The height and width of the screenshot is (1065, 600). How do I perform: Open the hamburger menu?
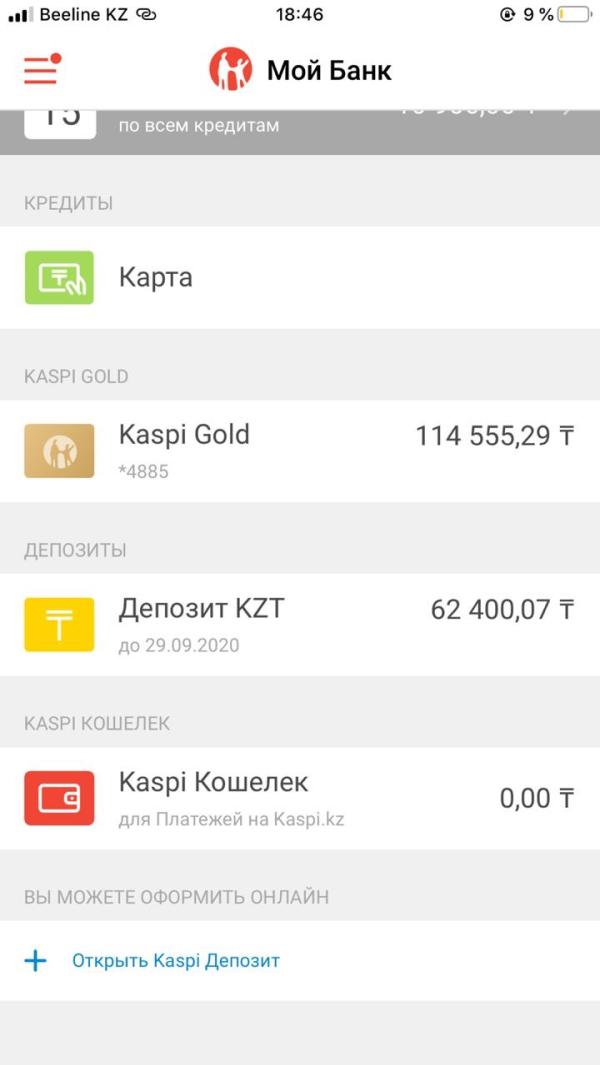[x=41, y=69]
